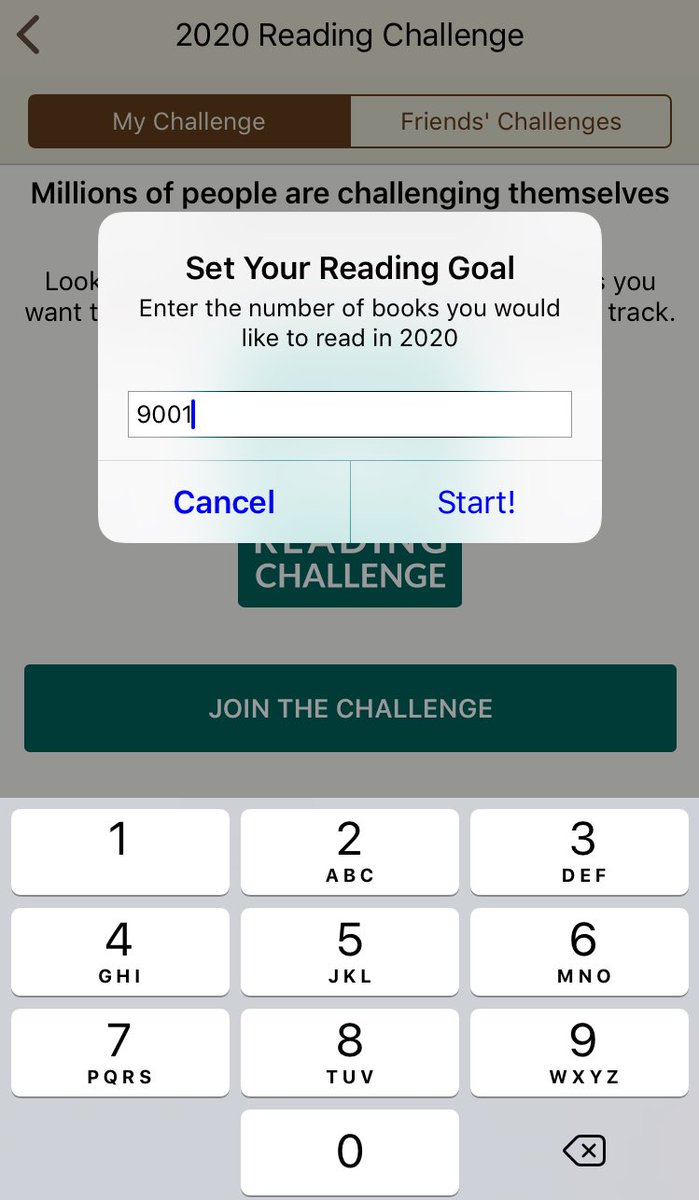The image size is (699, 1200).
Task: Tap the number of books text field
Action: pos(350,414)
